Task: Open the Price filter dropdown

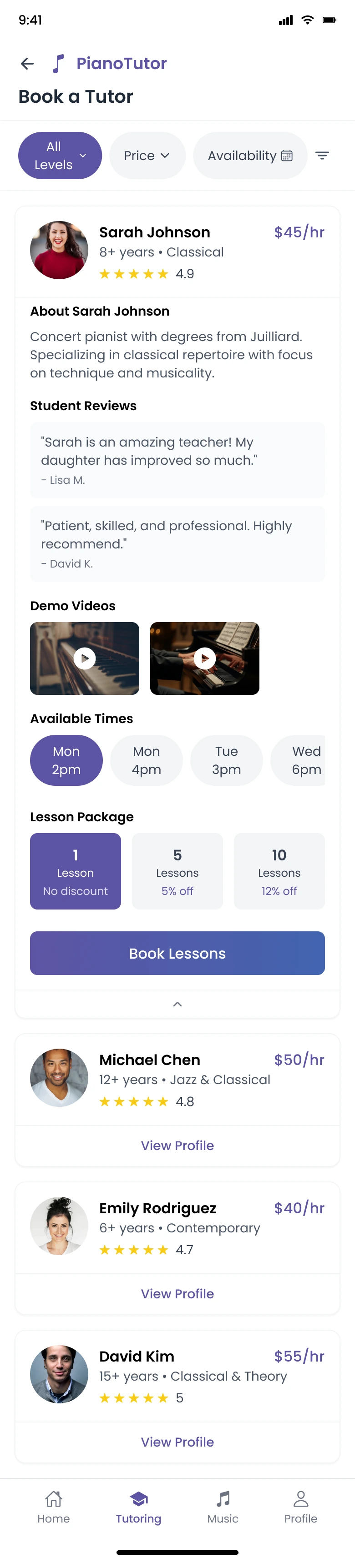Action: click(147, 156)
